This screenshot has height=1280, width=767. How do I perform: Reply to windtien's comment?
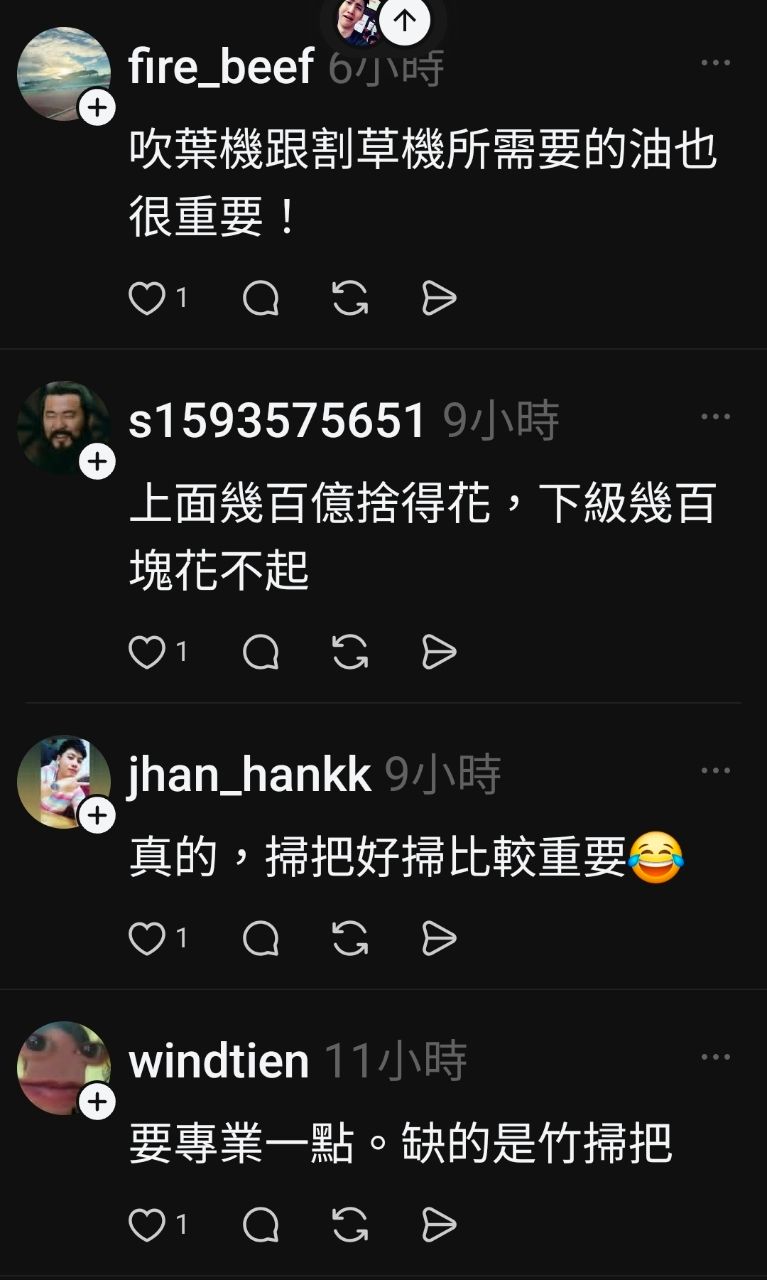261,1224
